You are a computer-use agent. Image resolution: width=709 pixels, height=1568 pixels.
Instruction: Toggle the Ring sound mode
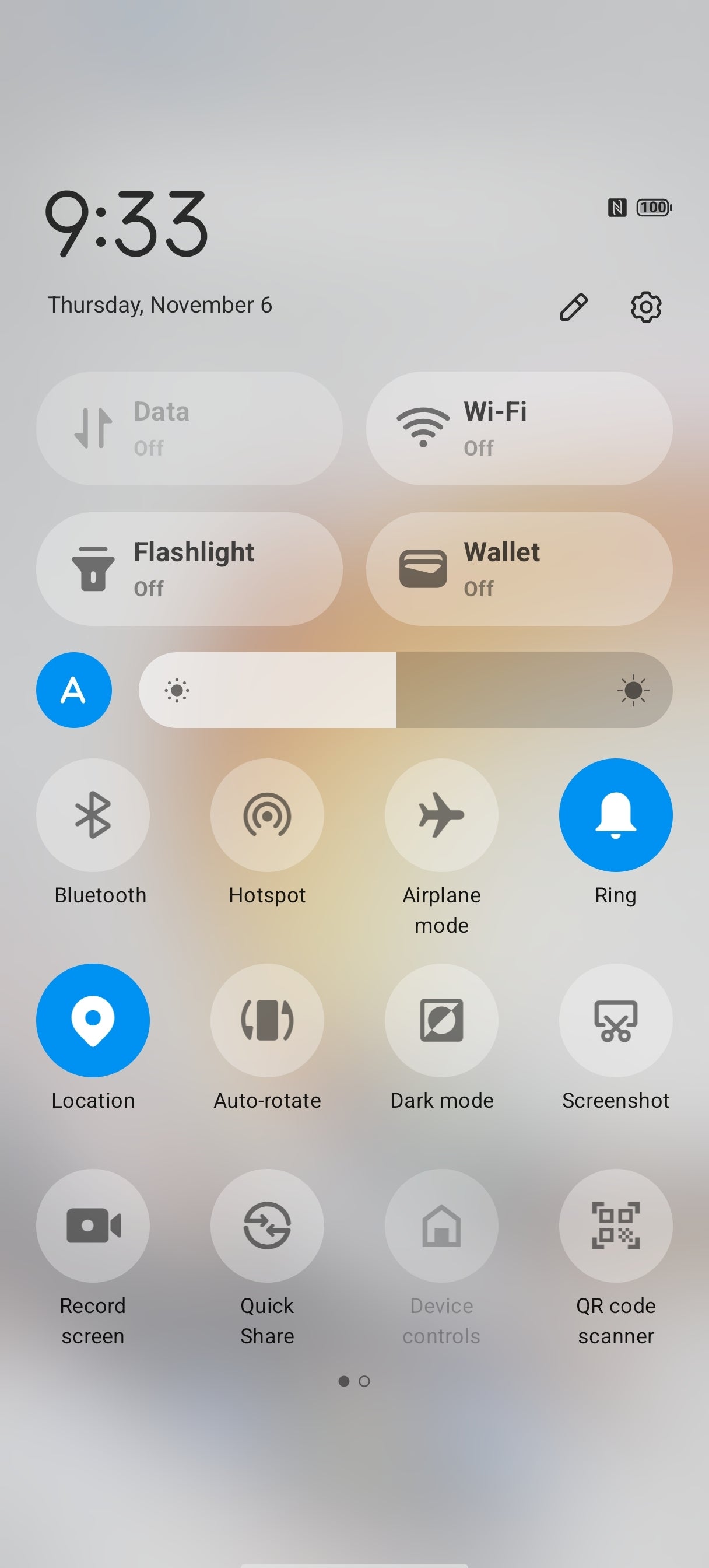pos(615,814)
